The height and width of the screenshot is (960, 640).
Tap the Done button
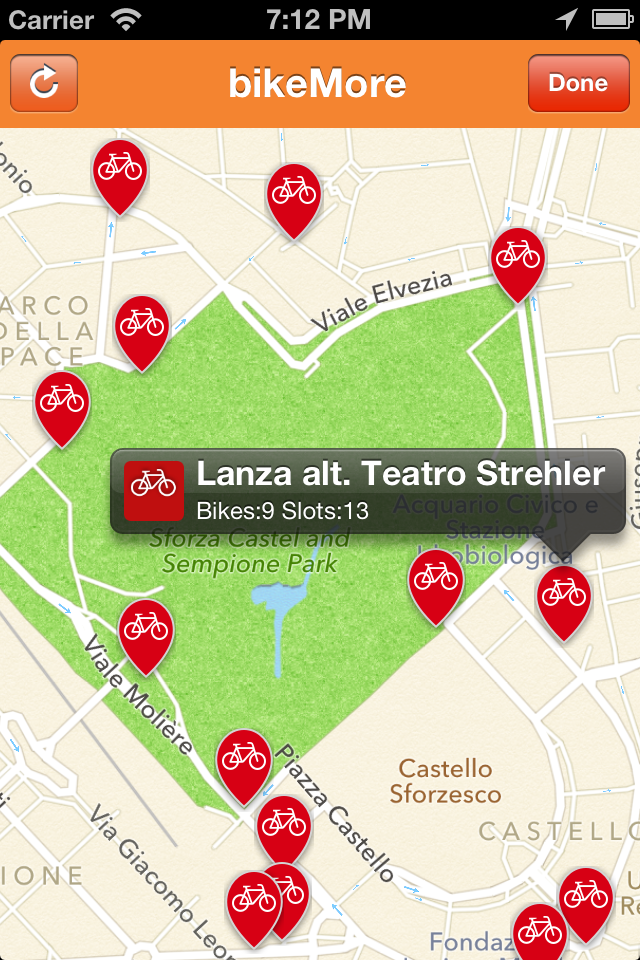tap(578, 83)
